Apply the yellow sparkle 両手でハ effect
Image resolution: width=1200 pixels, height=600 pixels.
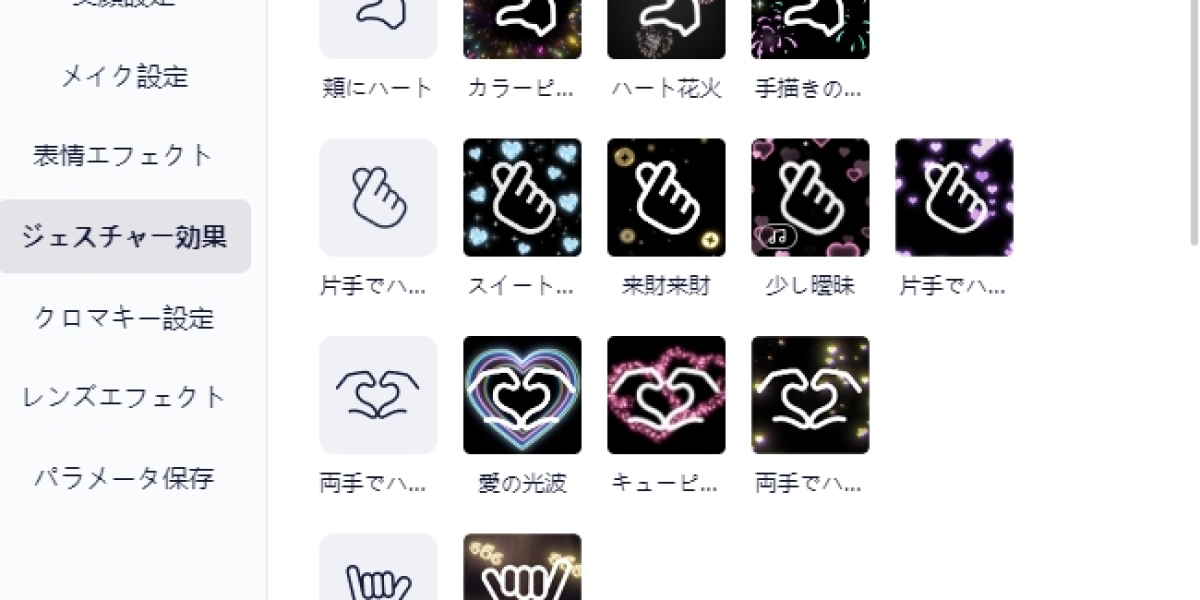pyautogui.click(x=810, y=395)
